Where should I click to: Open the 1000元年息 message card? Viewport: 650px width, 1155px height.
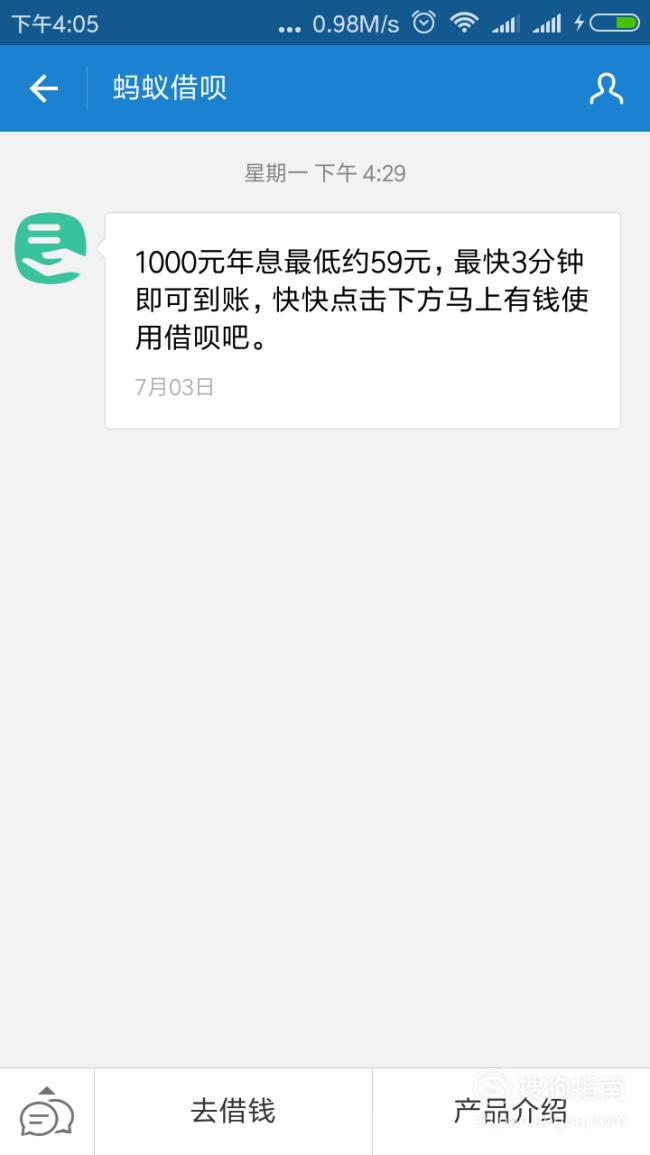pos(363,320)
